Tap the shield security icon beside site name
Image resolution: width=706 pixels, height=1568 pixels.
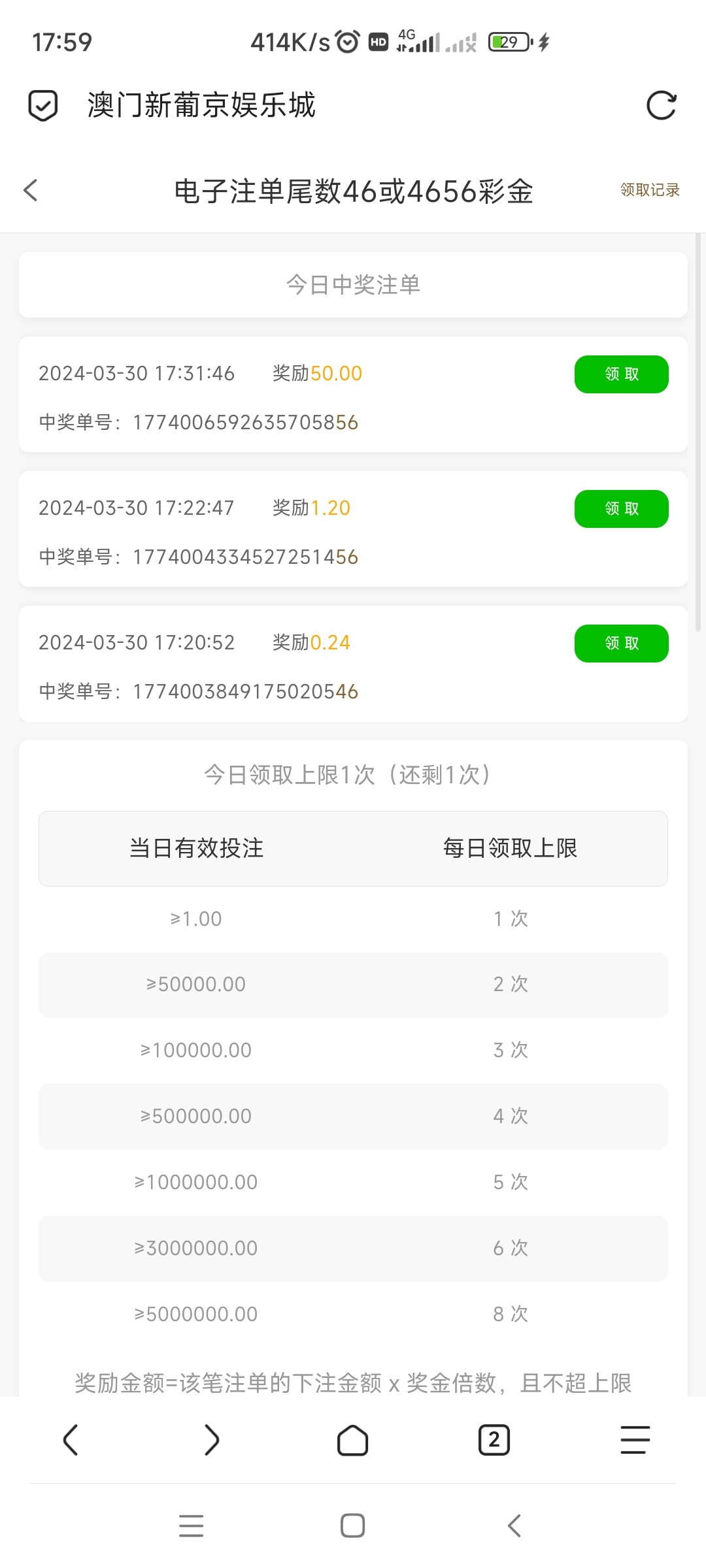[x=43, y=105]
